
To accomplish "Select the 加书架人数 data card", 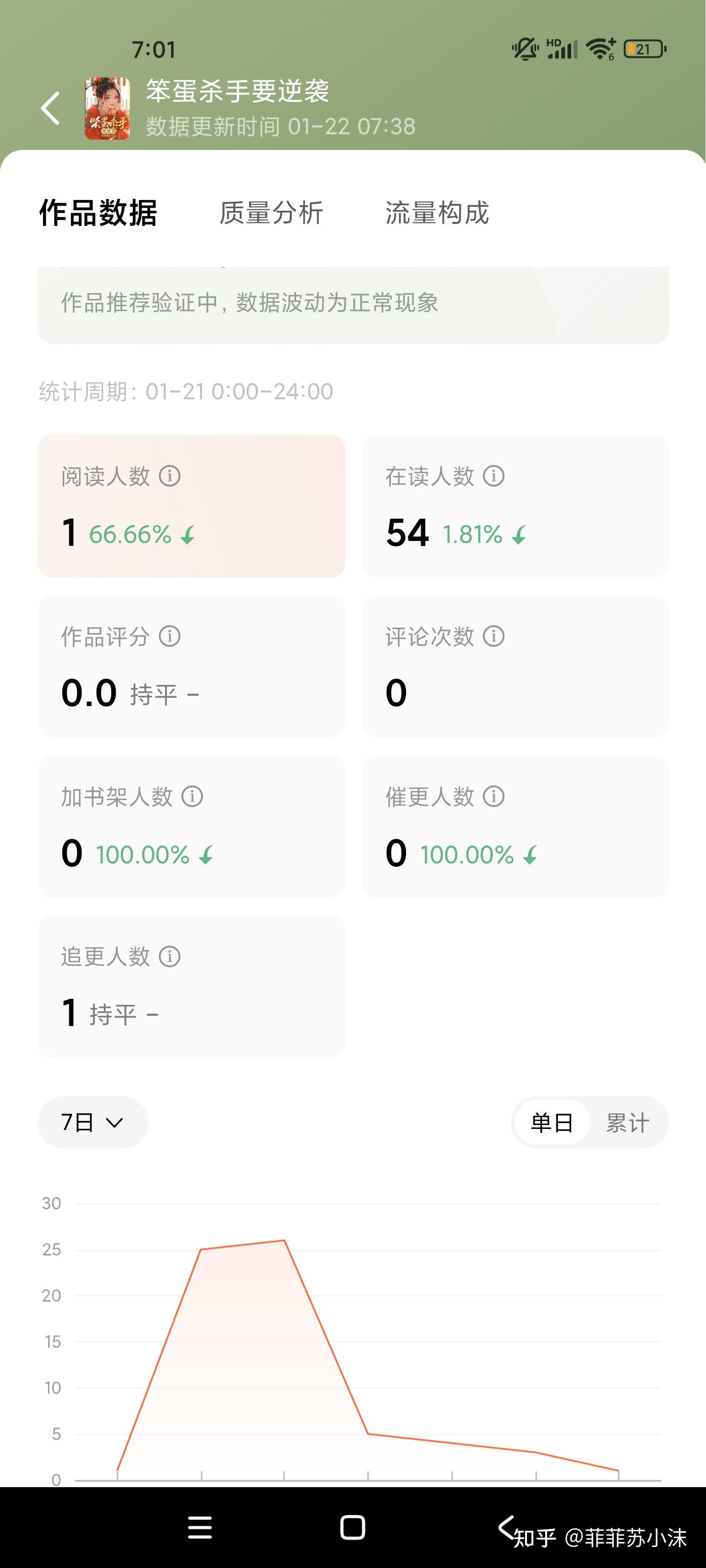I will 191,827.
